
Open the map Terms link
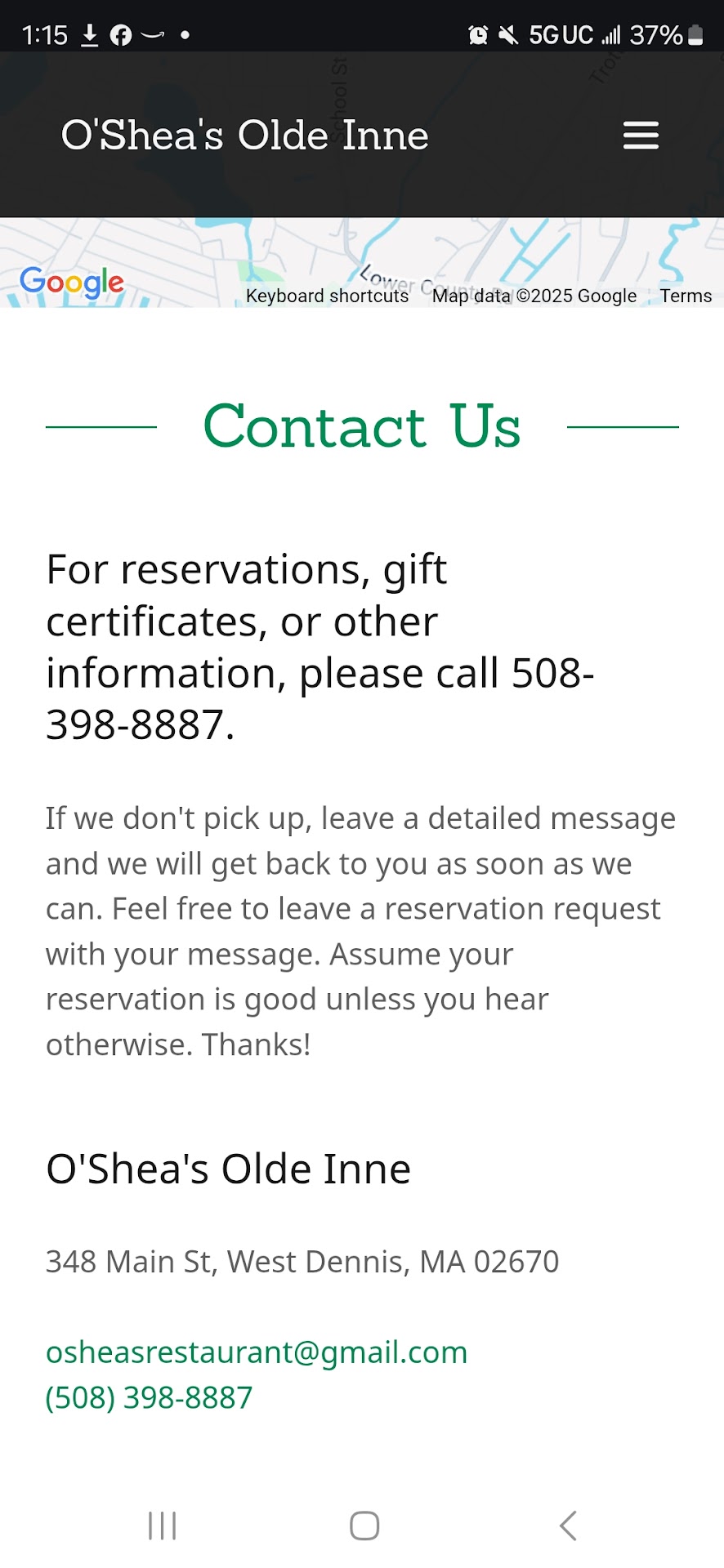[x=686, y=296]
